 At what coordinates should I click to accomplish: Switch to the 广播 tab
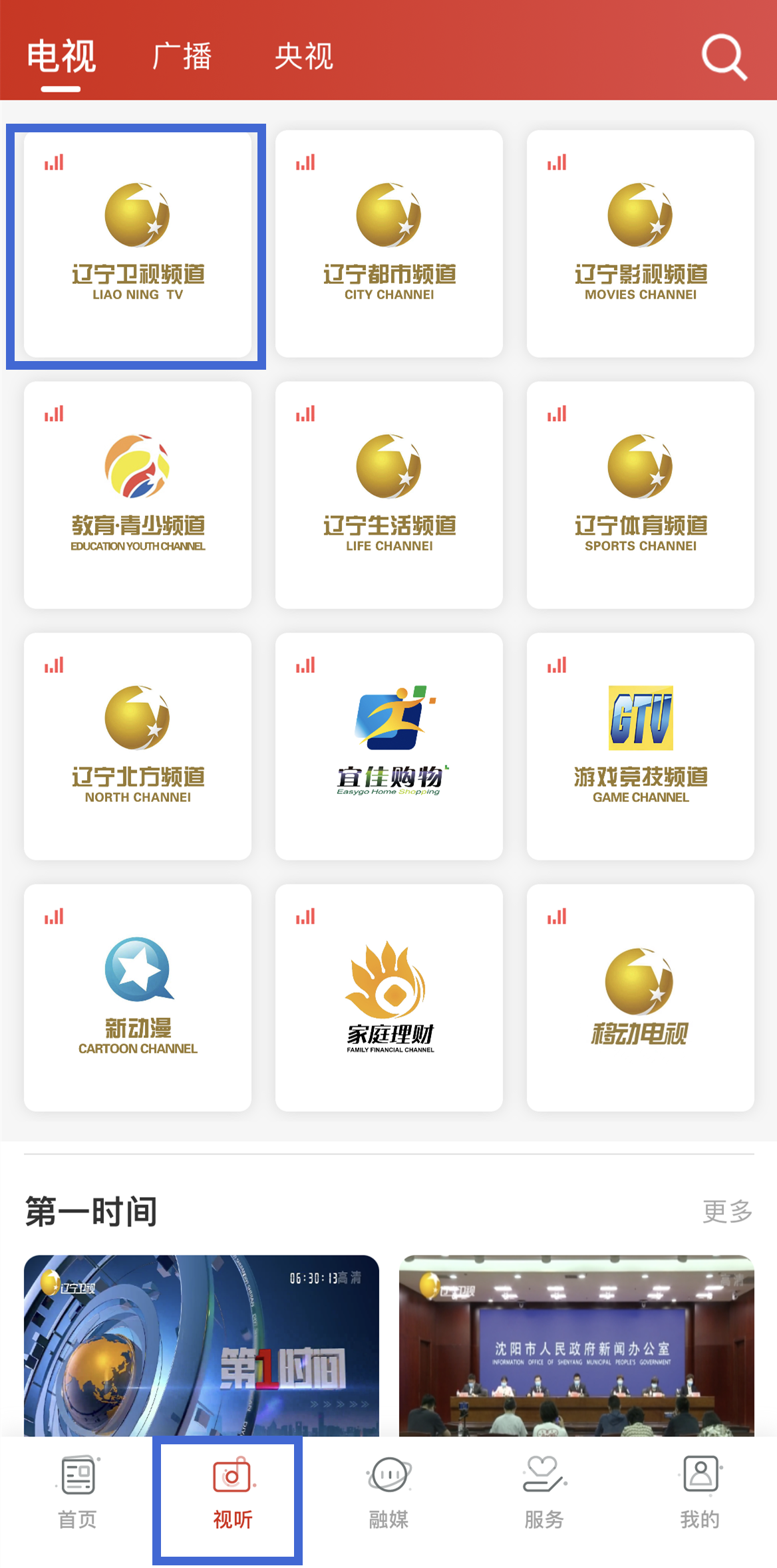coord(182,57)
